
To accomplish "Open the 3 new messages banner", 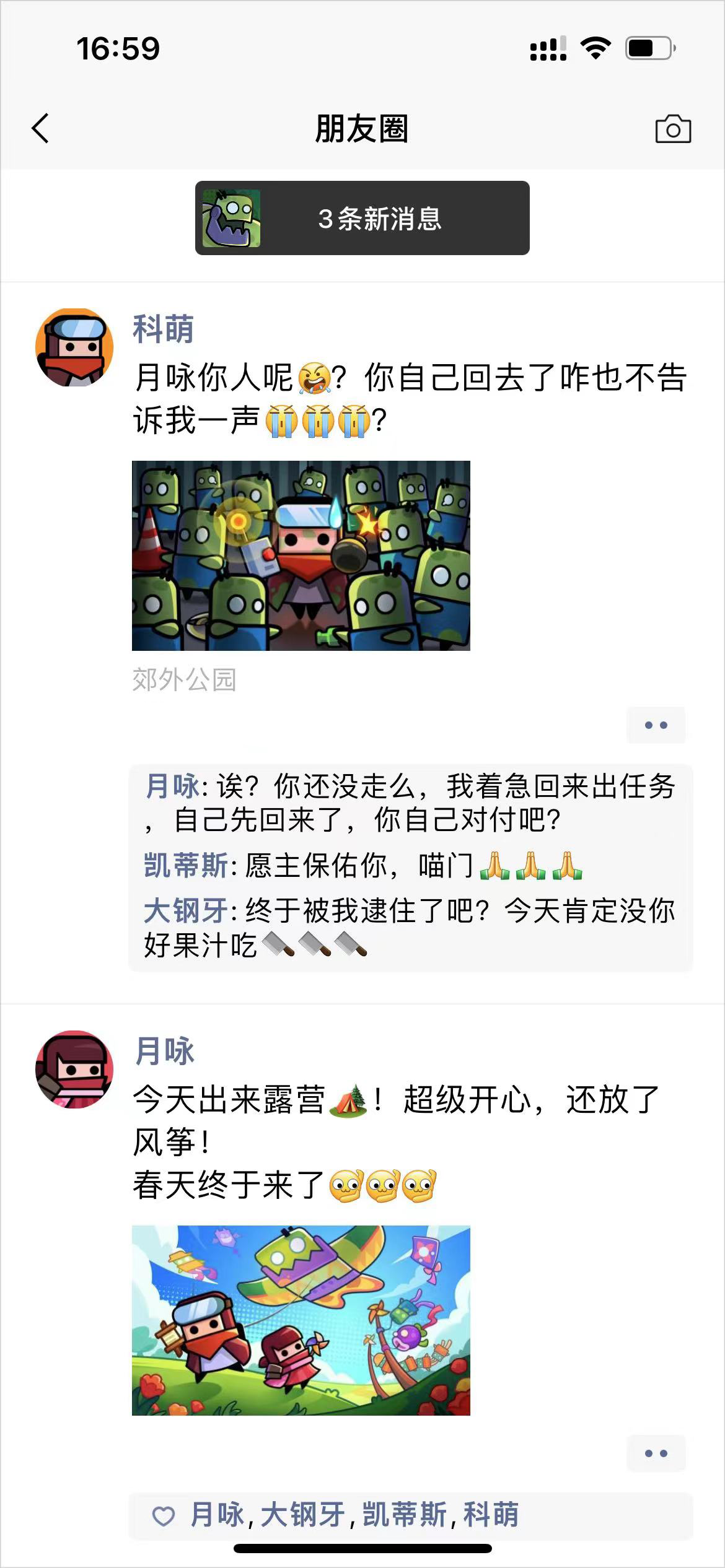I will tap(362, 218).
